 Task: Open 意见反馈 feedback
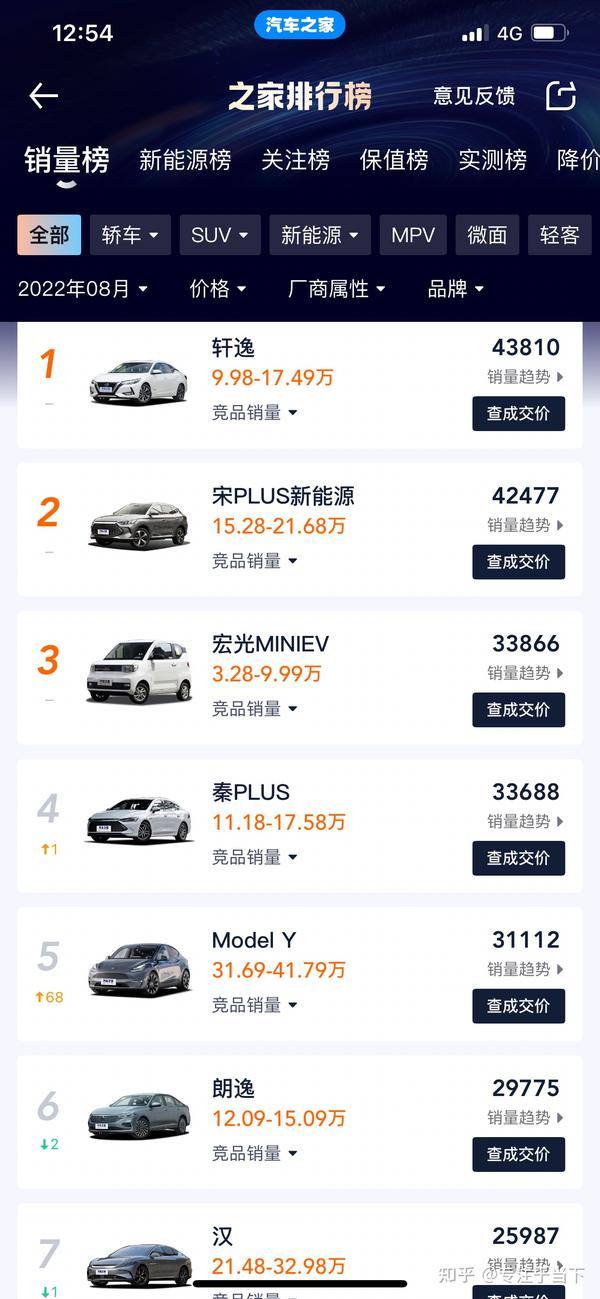click(474, 96)
